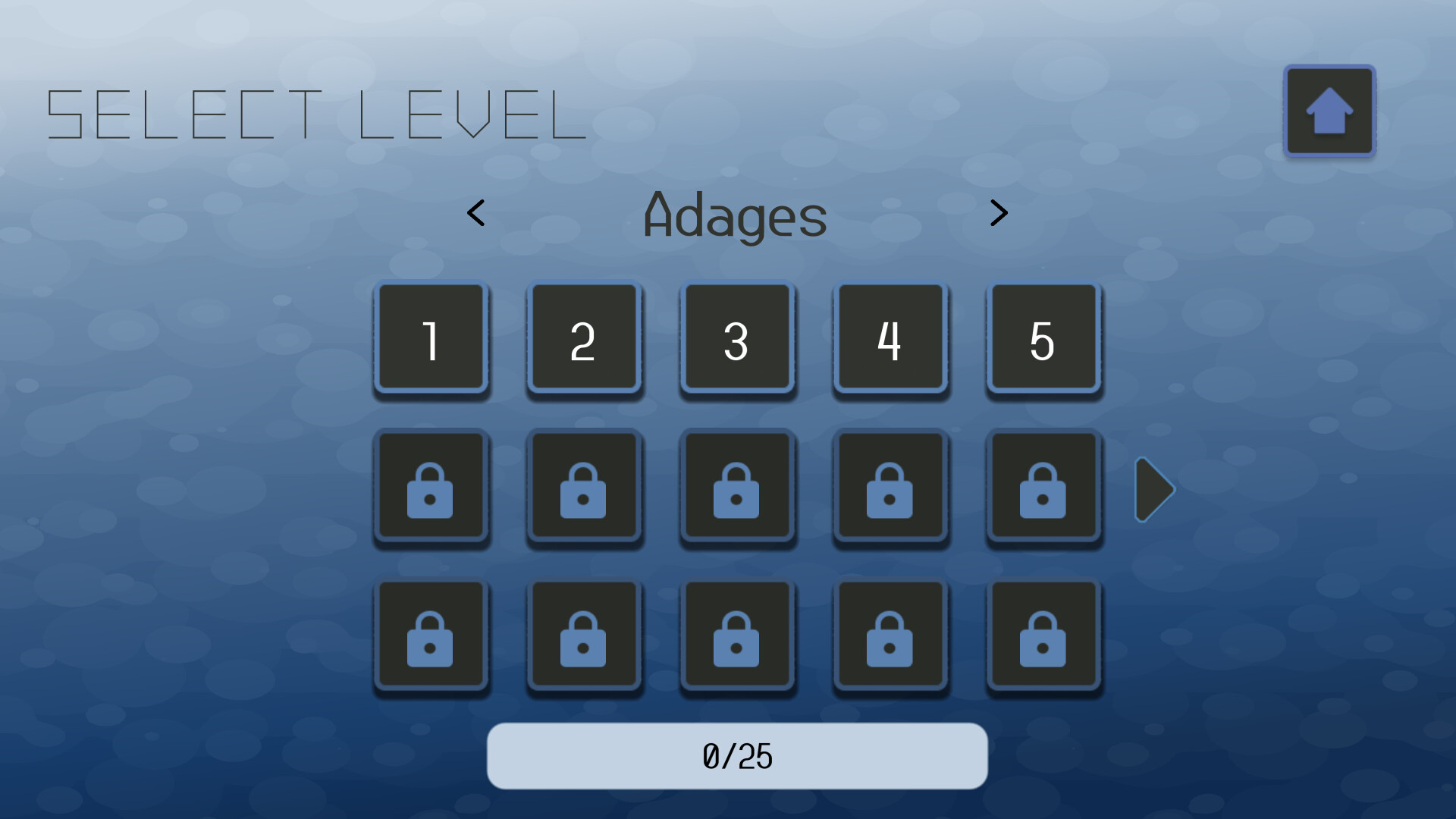Open level 2
Screen dimensions: 1456x819
pos(584,338)
